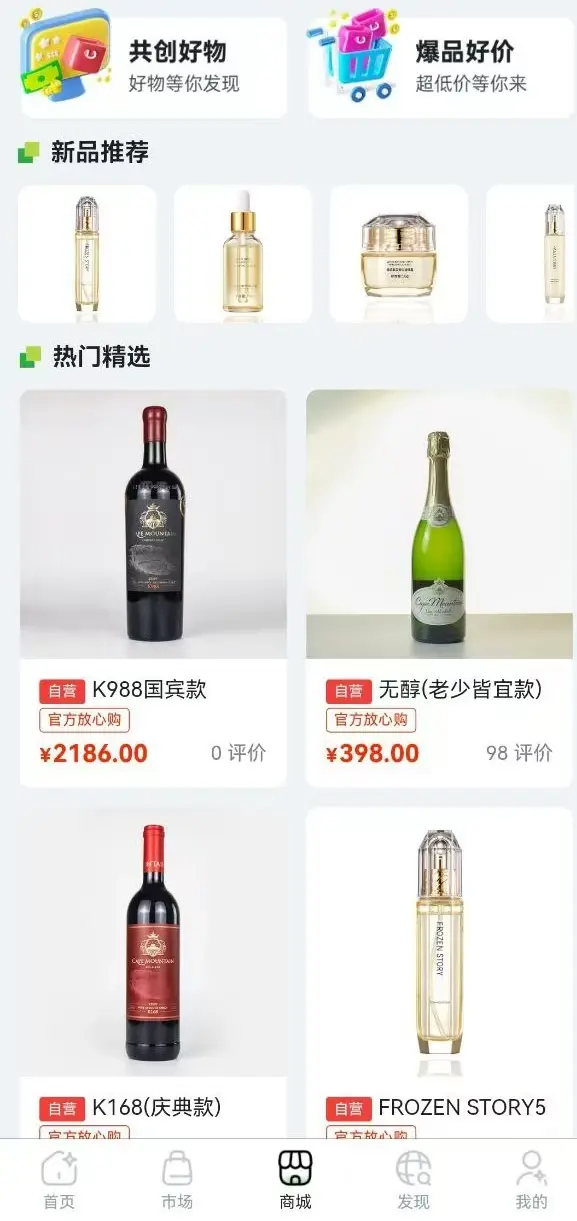Viewport: 577px width, 1221px height.
Task: View the K988国宾款 wine product
Action: (153, 588)
